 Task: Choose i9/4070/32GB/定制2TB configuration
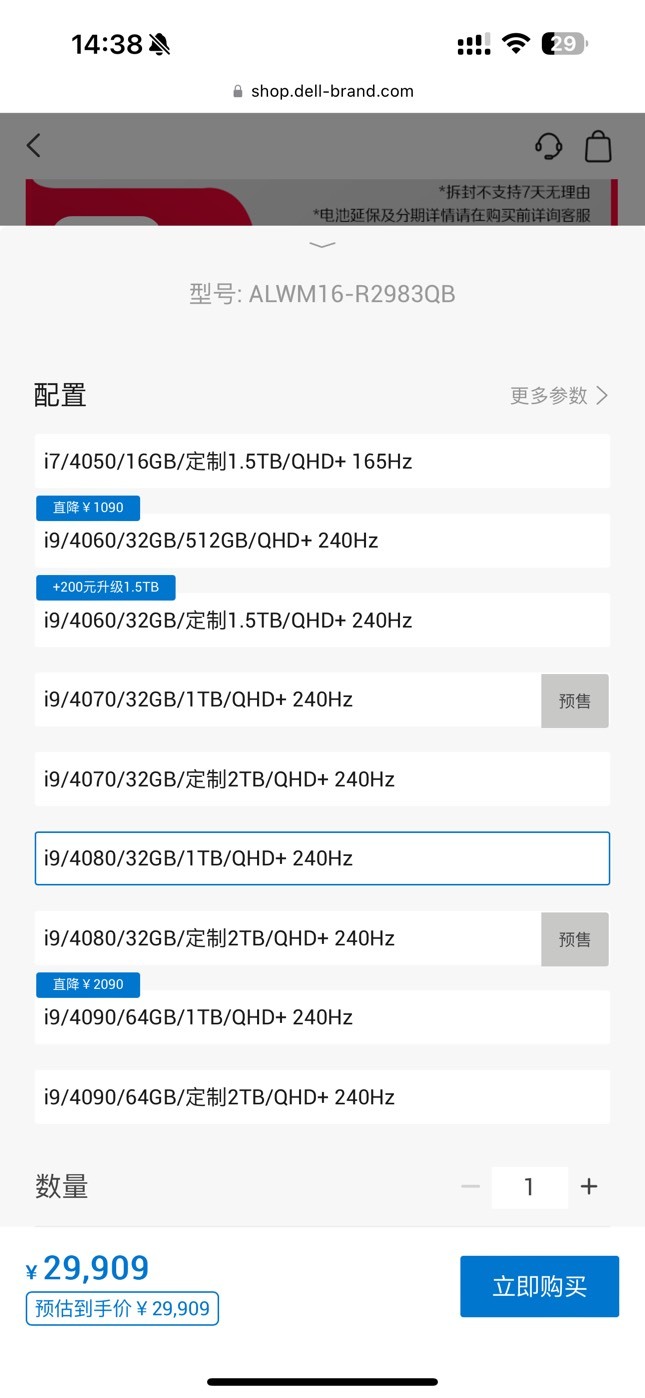pos(322,779)
